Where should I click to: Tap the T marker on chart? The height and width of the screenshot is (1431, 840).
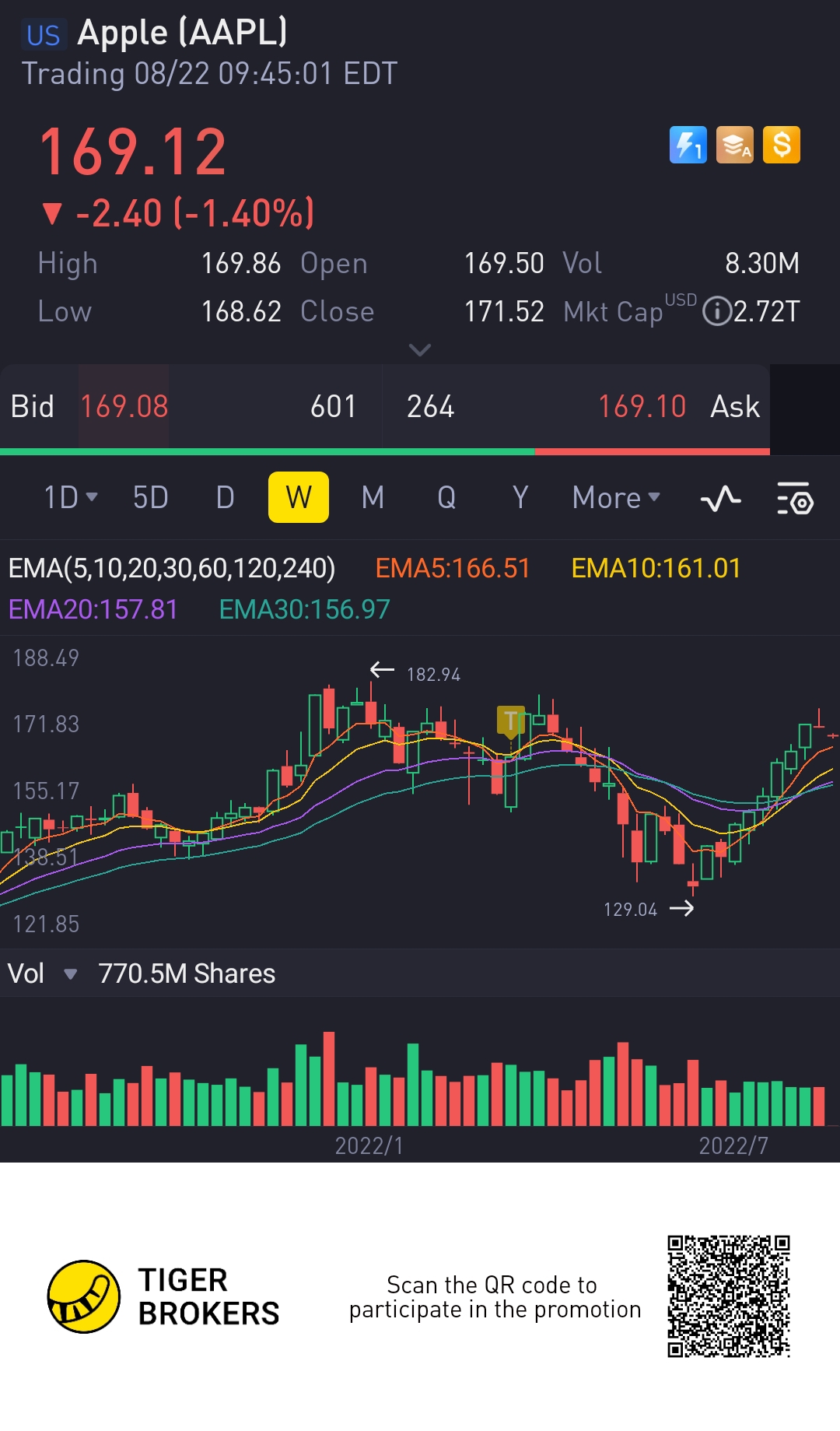coord(511,721)
